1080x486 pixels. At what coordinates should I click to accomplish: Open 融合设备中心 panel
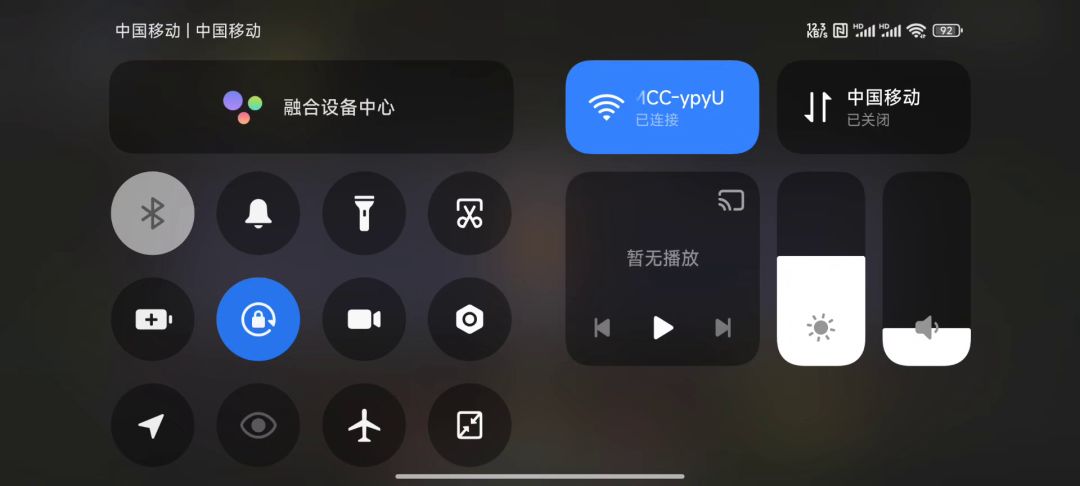click(311, 107)
